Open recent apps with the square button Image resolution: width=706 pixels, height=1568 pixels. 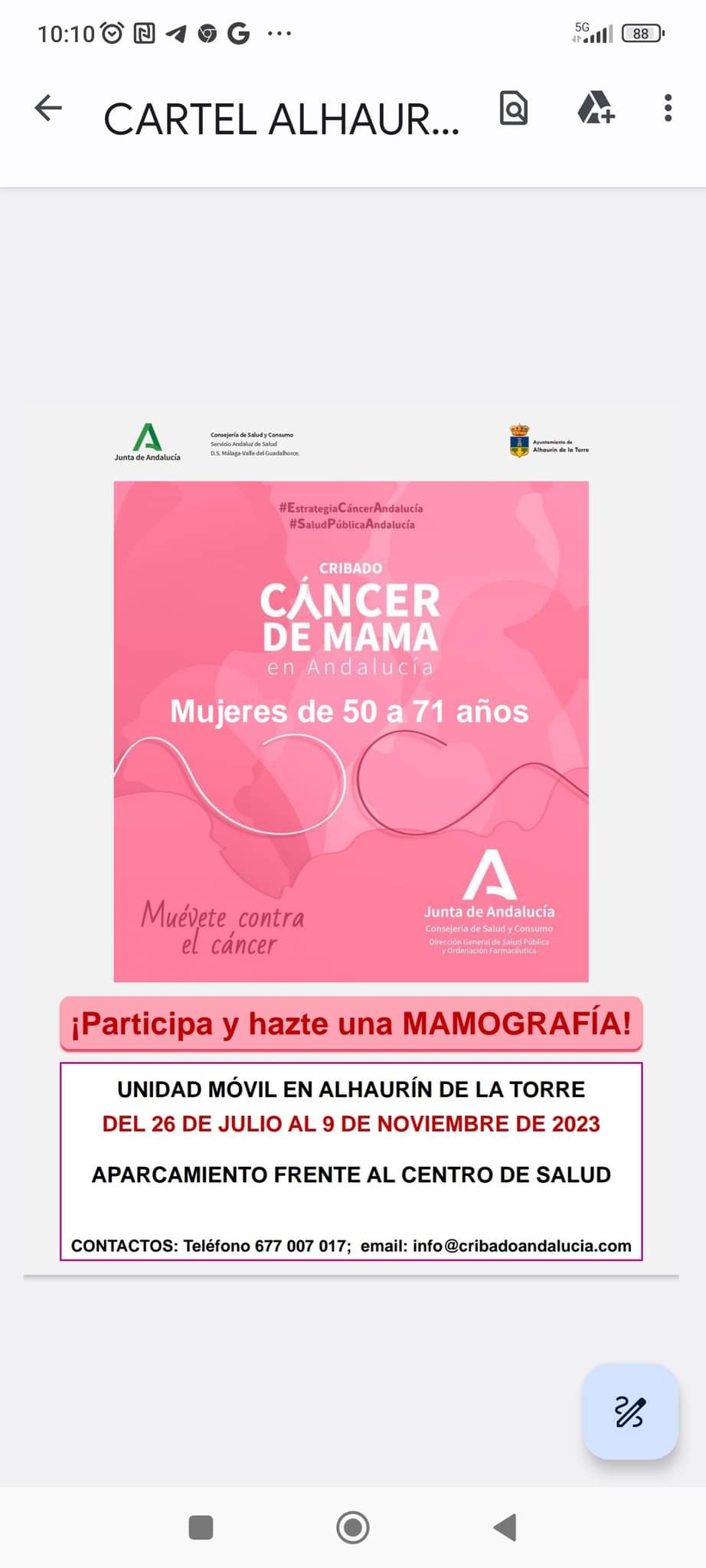(x=201, y=1527)
